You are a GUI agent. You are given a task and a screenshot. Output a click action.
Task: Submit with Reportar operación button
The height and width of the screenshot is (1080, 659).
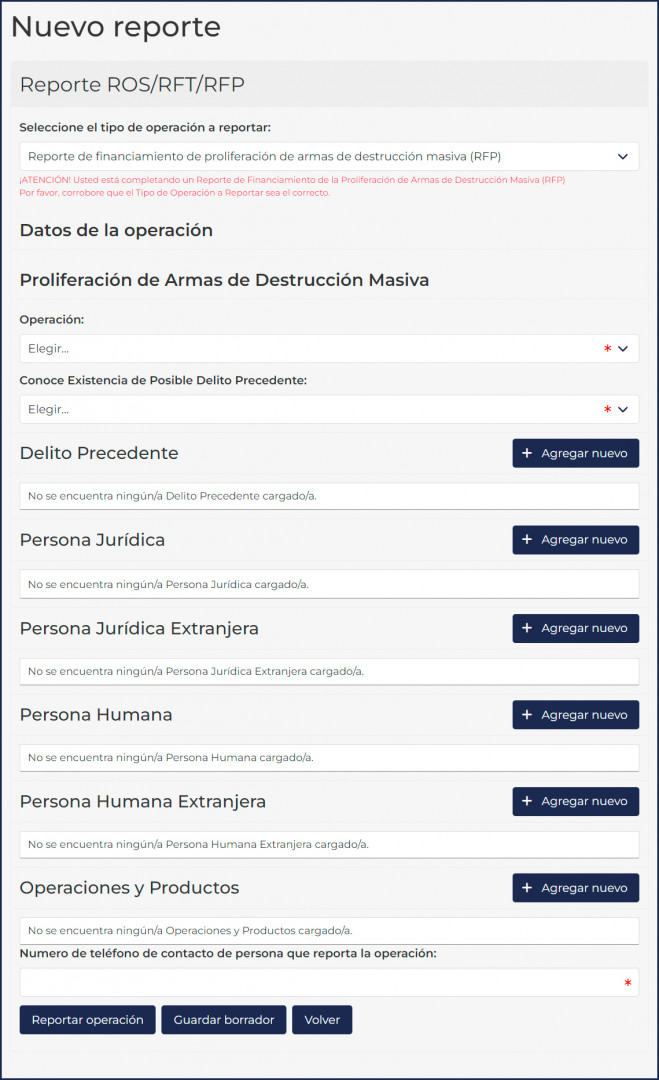87,1020
